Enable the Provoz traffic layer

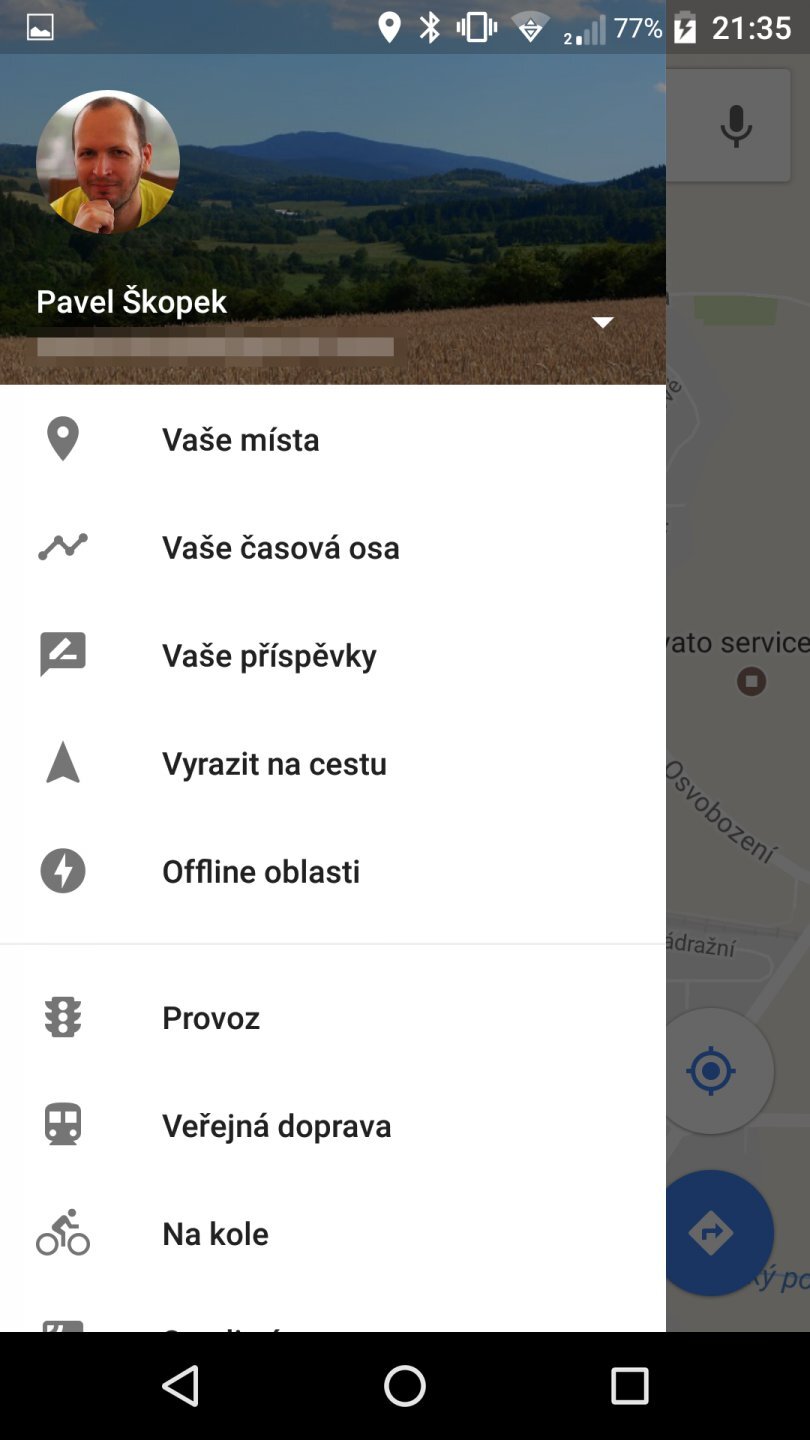[x=210, y=1017]
